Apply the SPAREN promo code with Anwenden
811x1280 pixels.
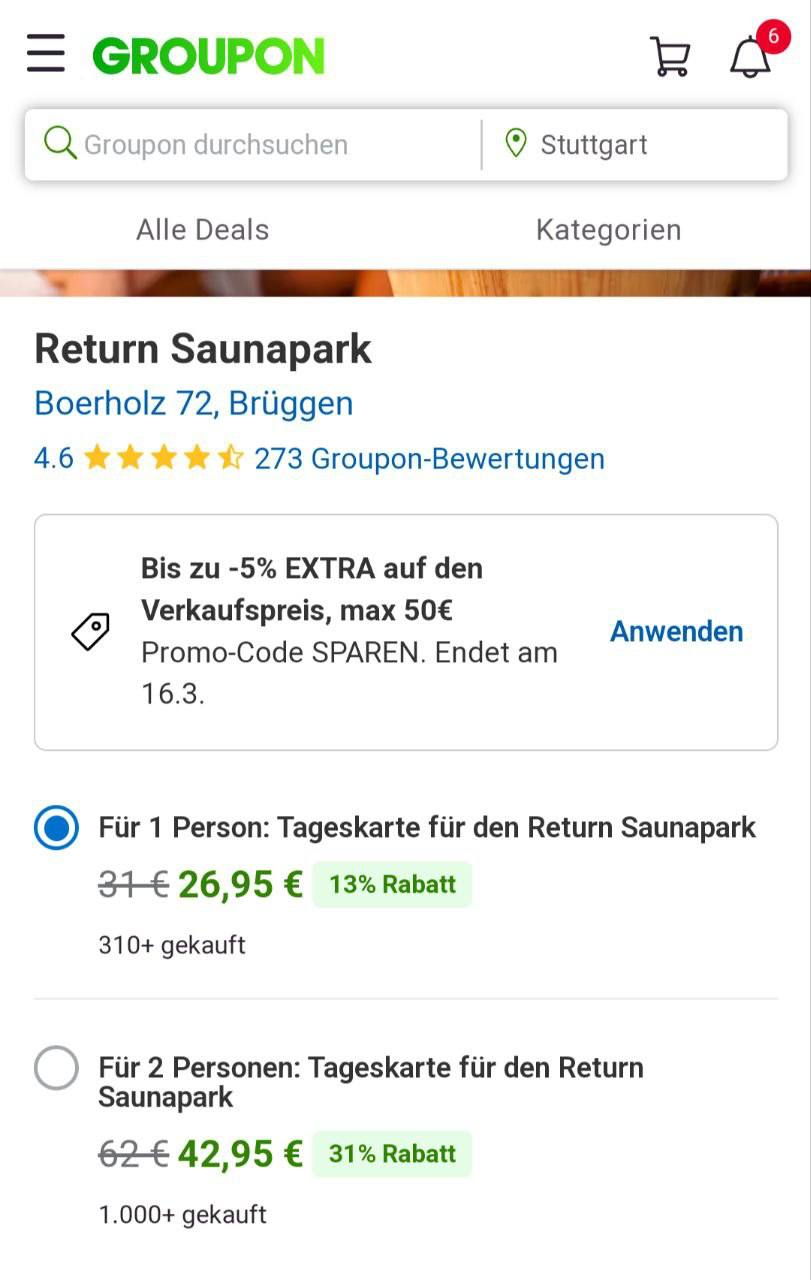(676, 632)
